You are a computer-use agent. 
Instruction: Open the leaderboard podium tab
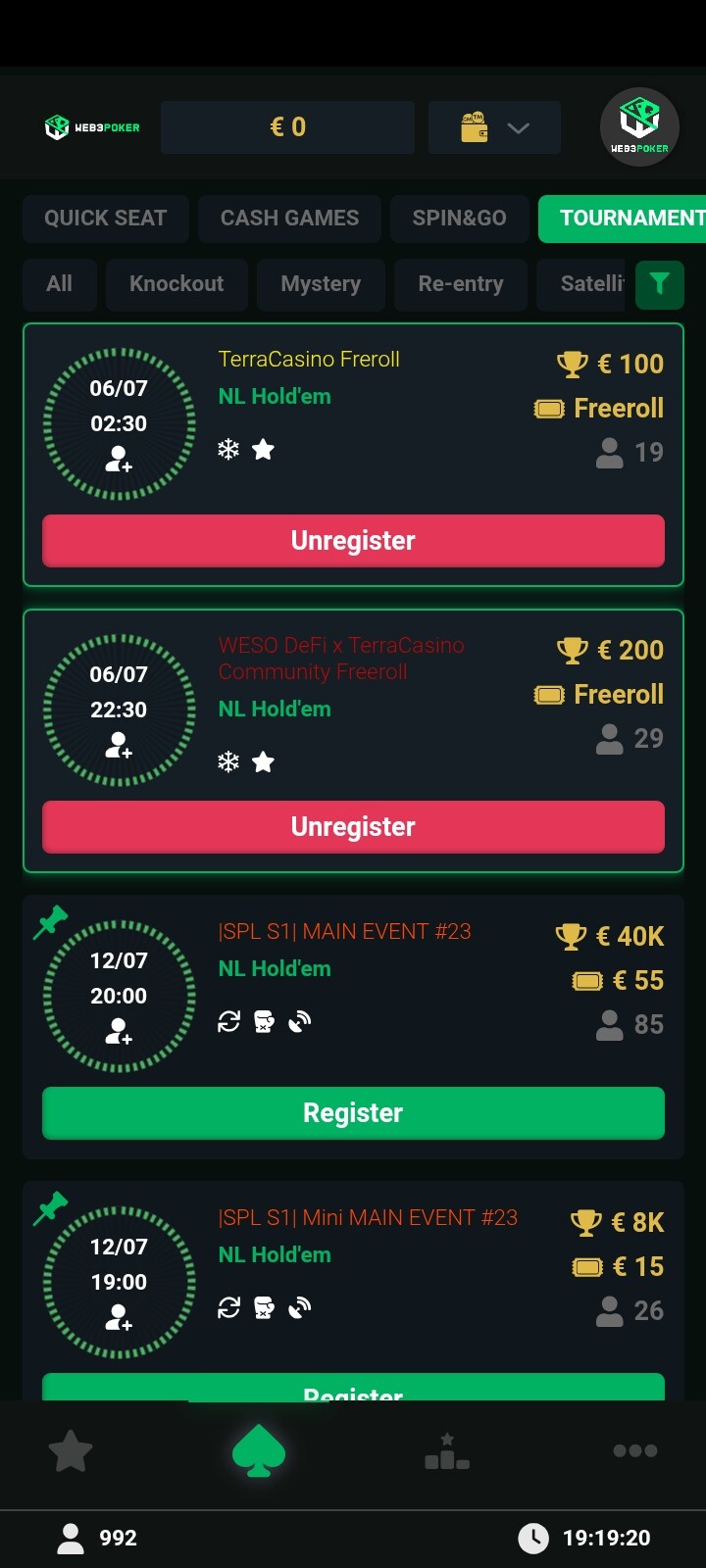447,1451
